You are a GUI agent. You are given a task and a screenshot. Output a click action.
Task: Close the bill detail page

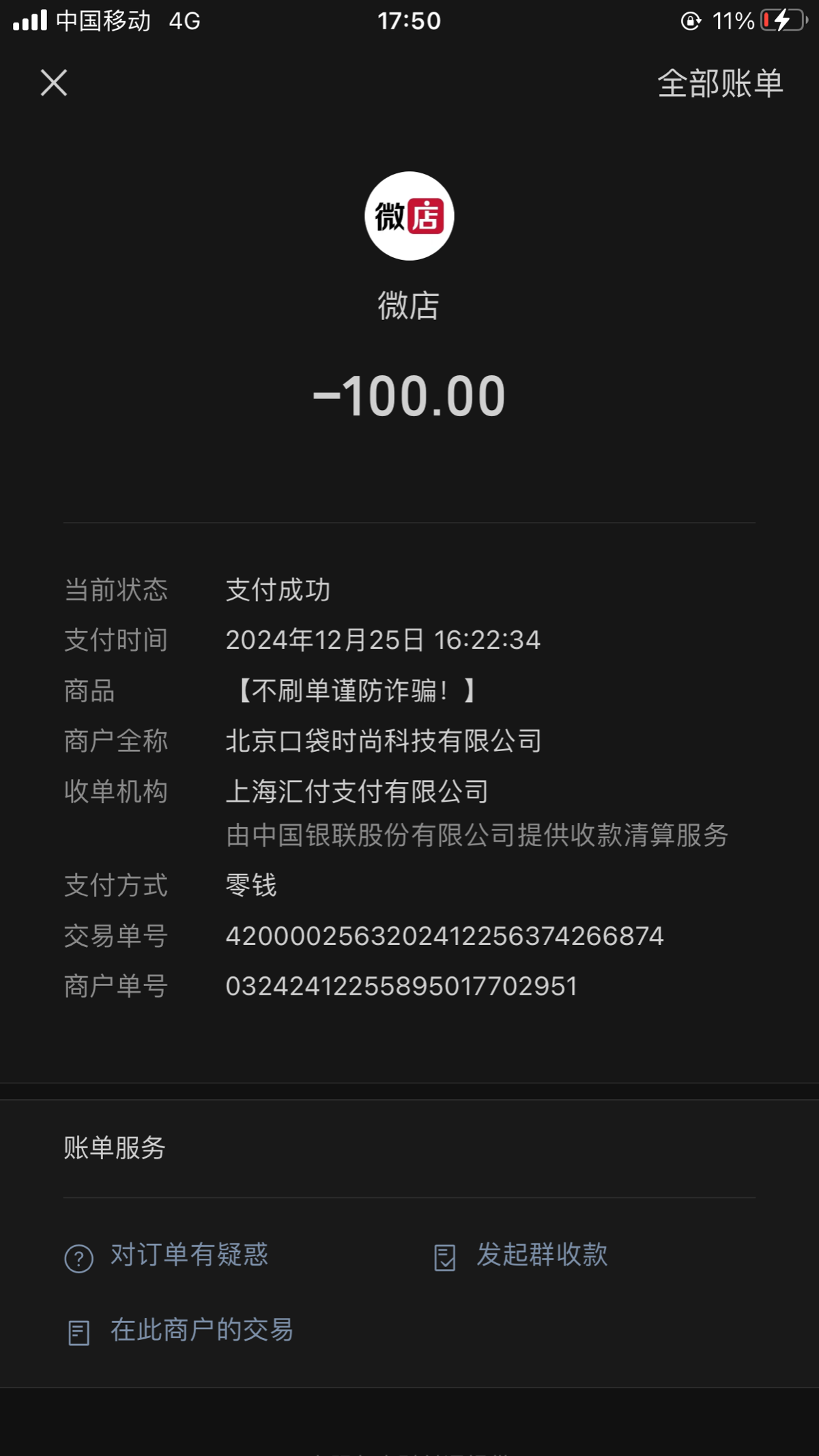pyautogui.click(x=54, y=83)
